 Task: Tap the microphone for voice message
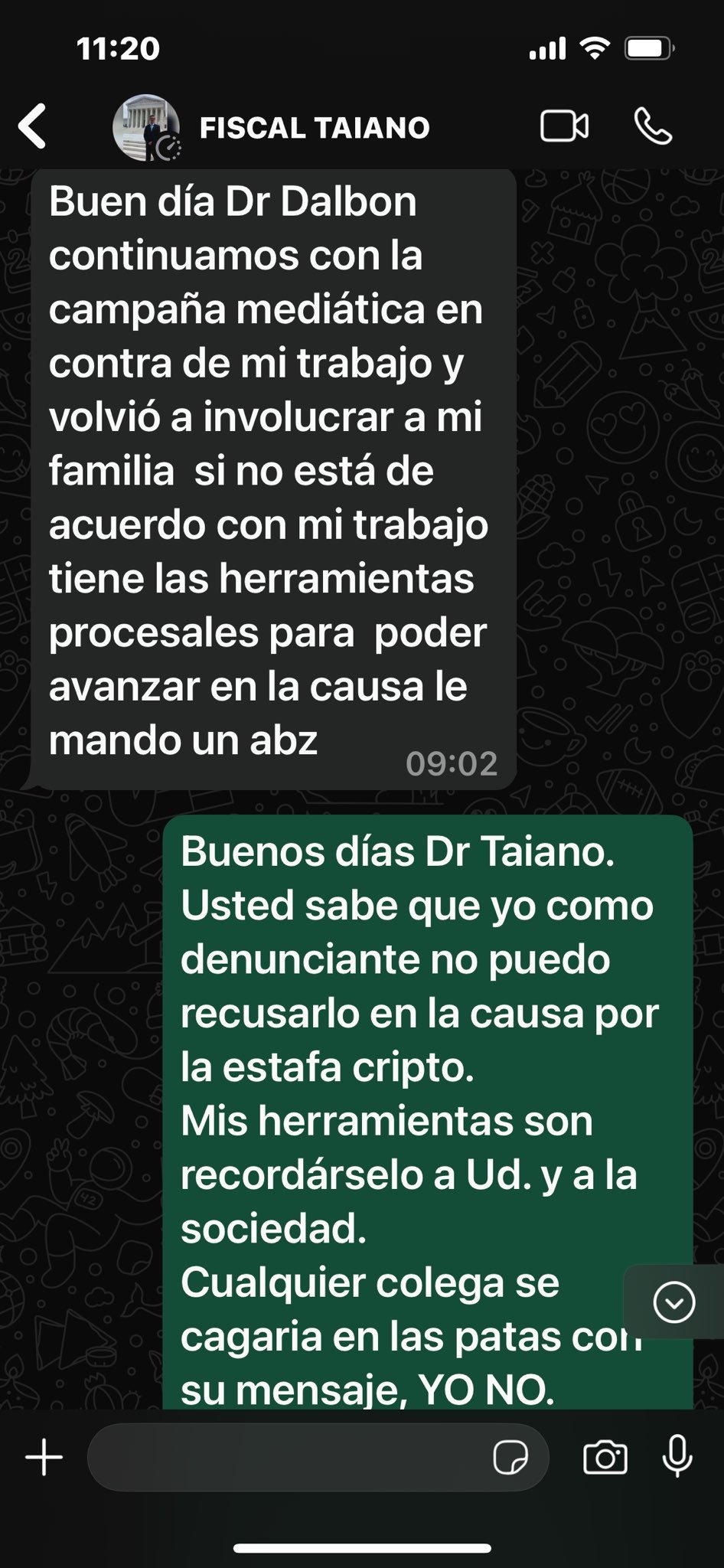coord(677,1457)
